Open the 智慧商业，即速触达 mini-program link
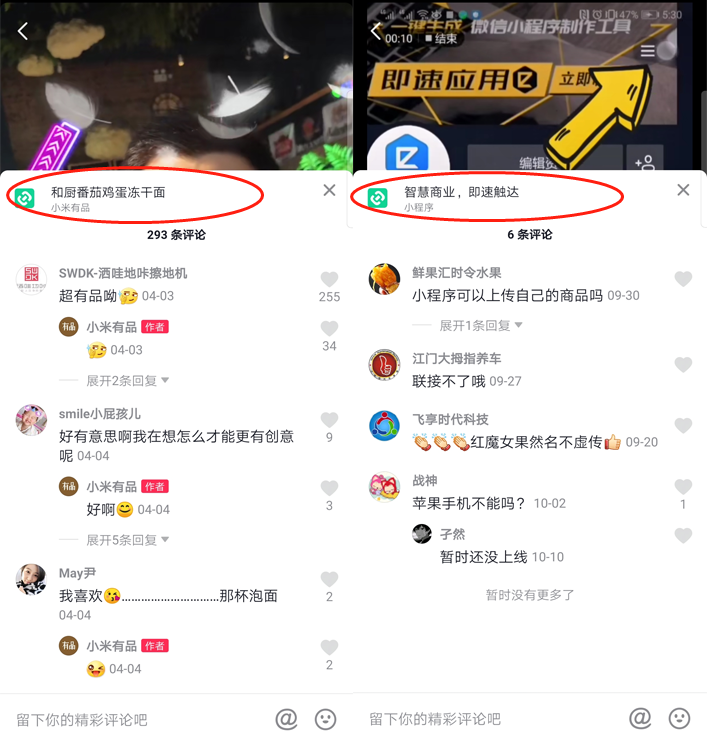708x739 pixels. coord(461,191)
